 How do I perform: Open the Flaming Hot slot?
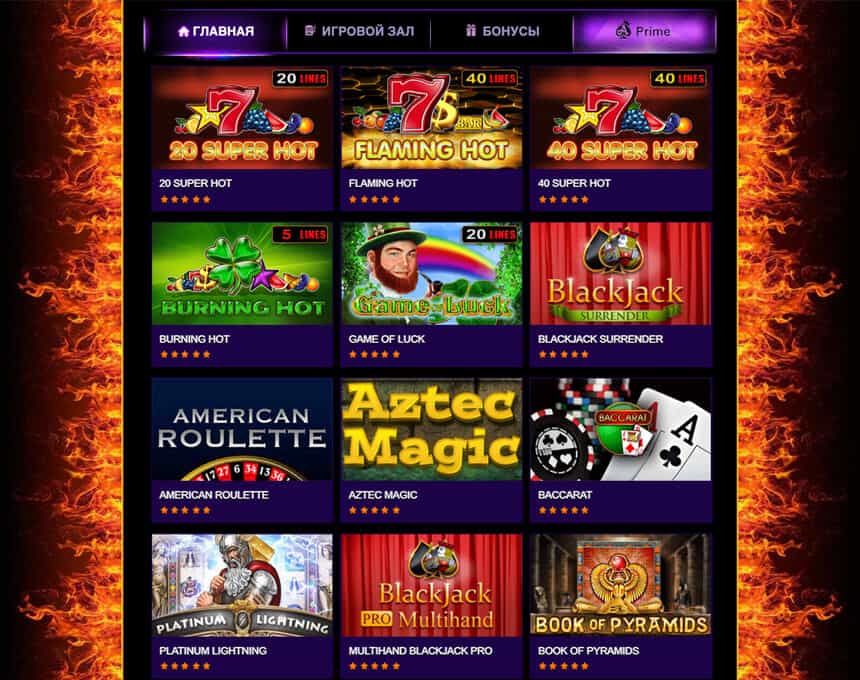431,118
